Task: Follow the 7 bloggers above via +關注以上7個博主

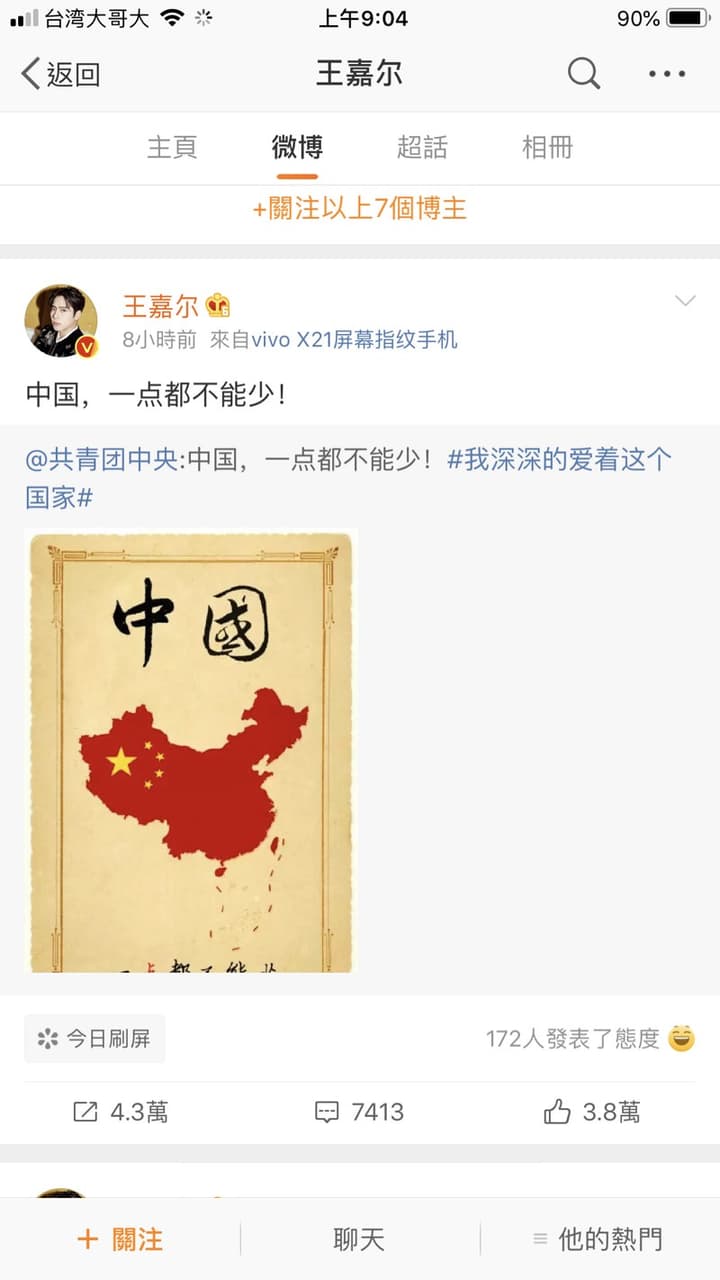Action: (x=360, y=208)
